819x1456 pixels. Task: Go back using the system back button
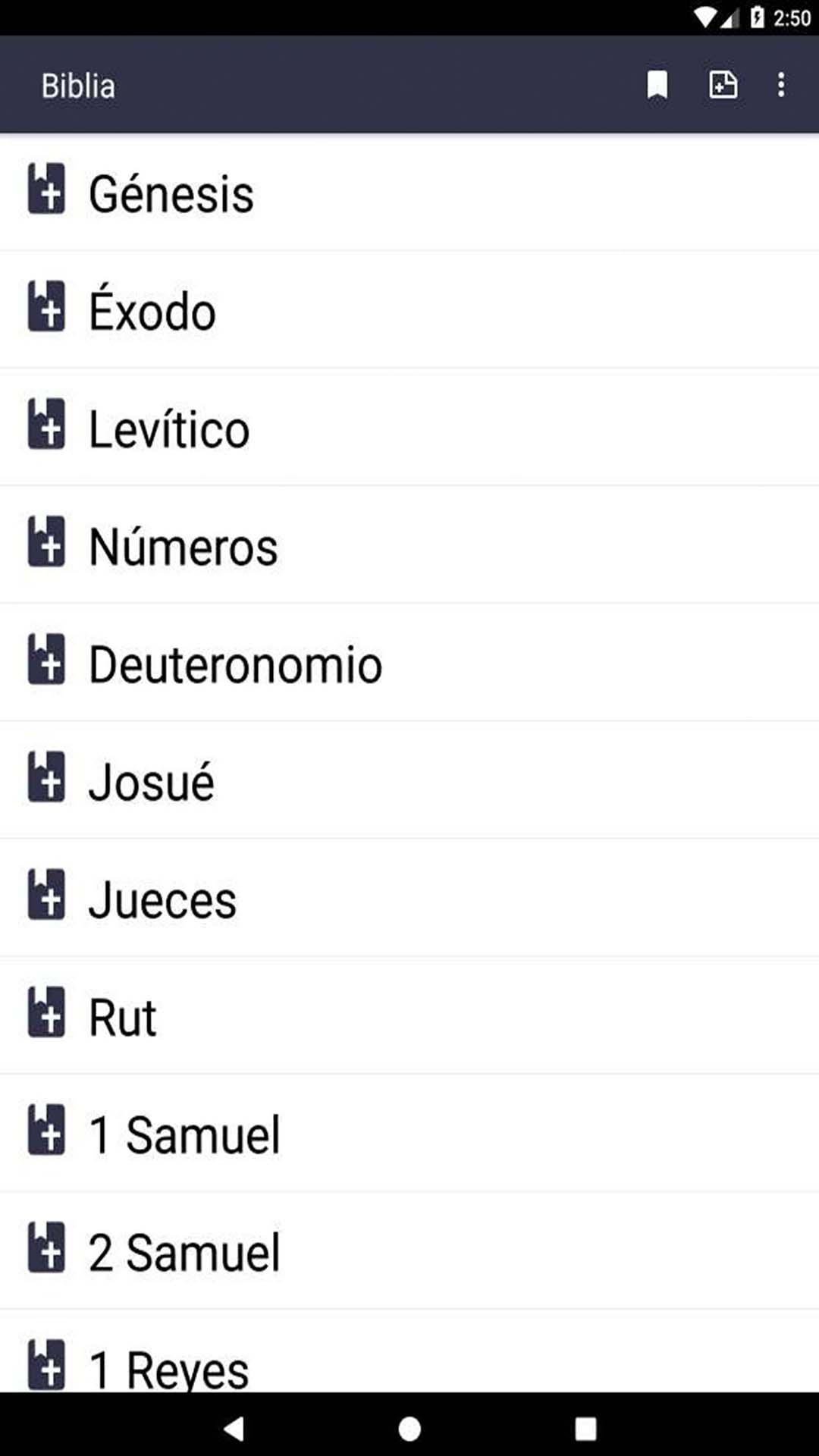pyautogui.click(x=234, y=1428)
